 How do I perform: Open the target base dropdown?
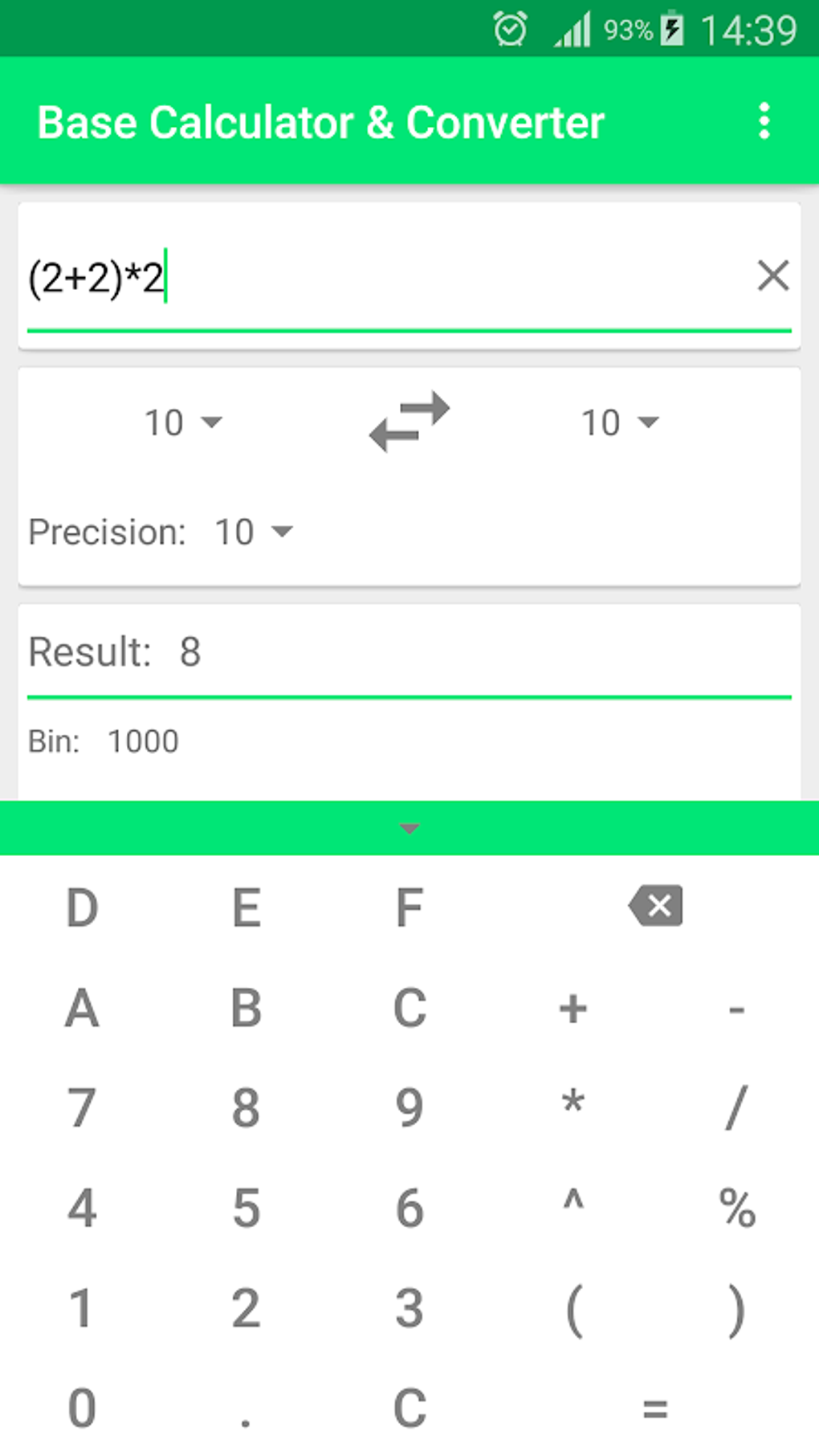(x=620, y=422)
